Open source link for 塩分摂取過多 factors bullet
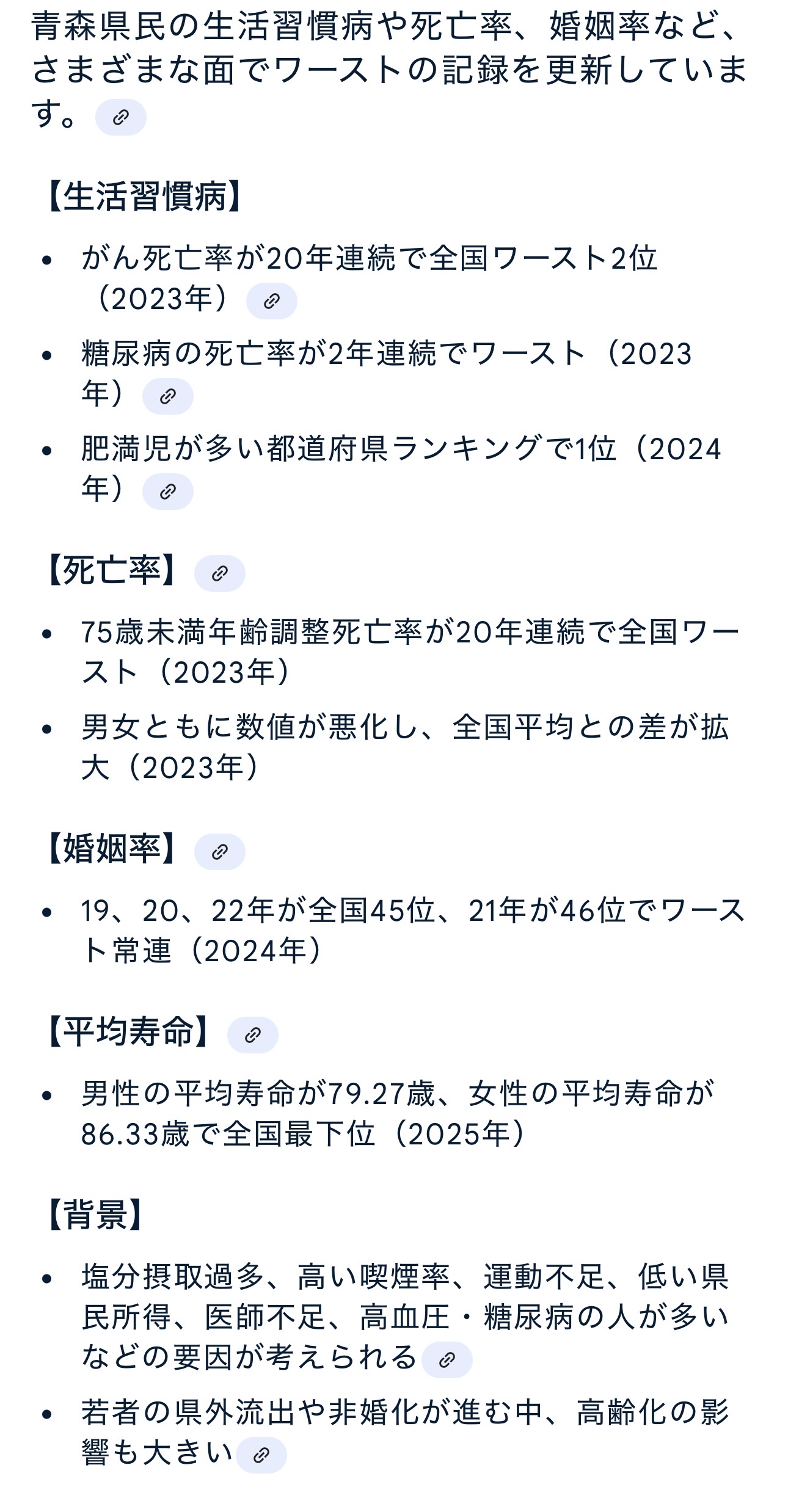 tap(447, 1360)
